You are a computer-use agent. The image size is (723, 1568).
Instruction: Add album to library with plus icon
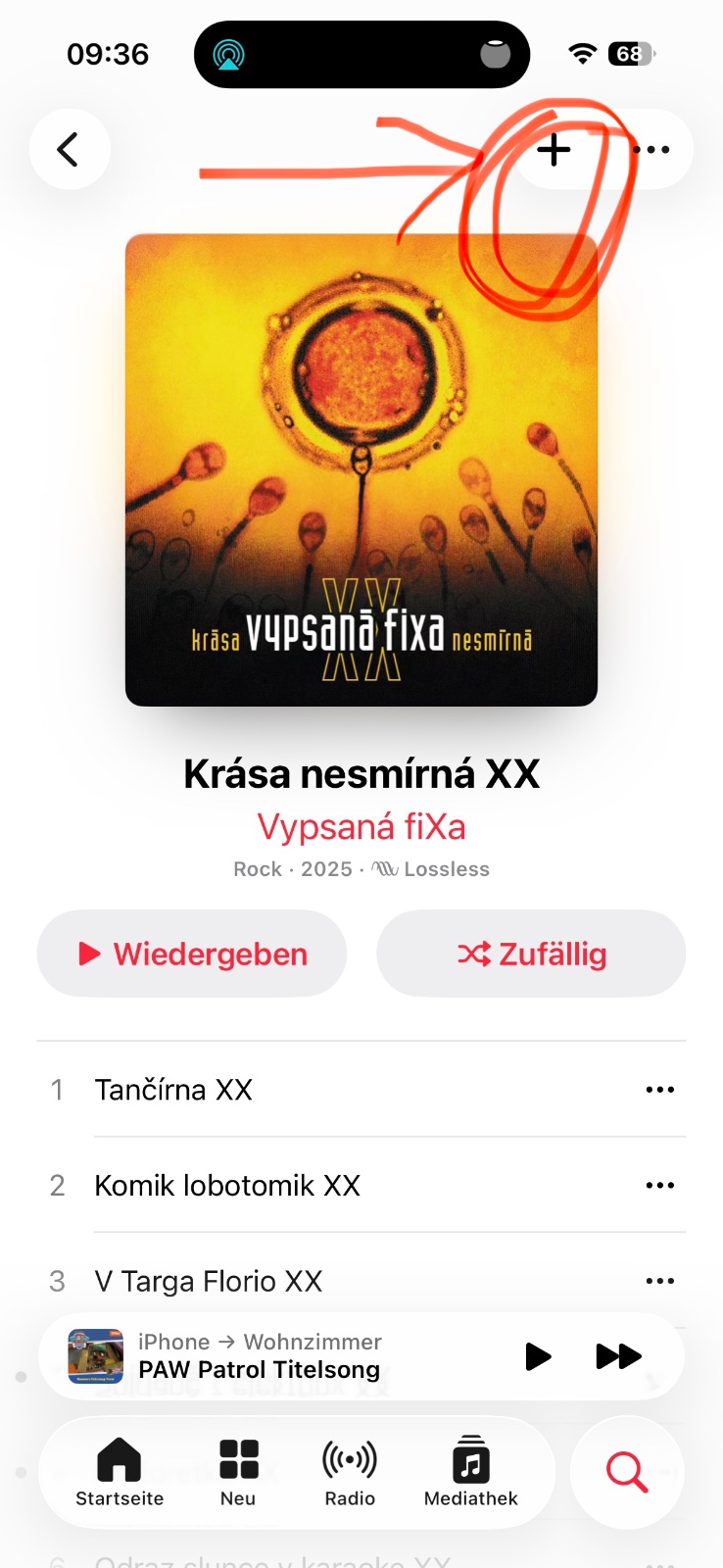(x=554, y=150)
